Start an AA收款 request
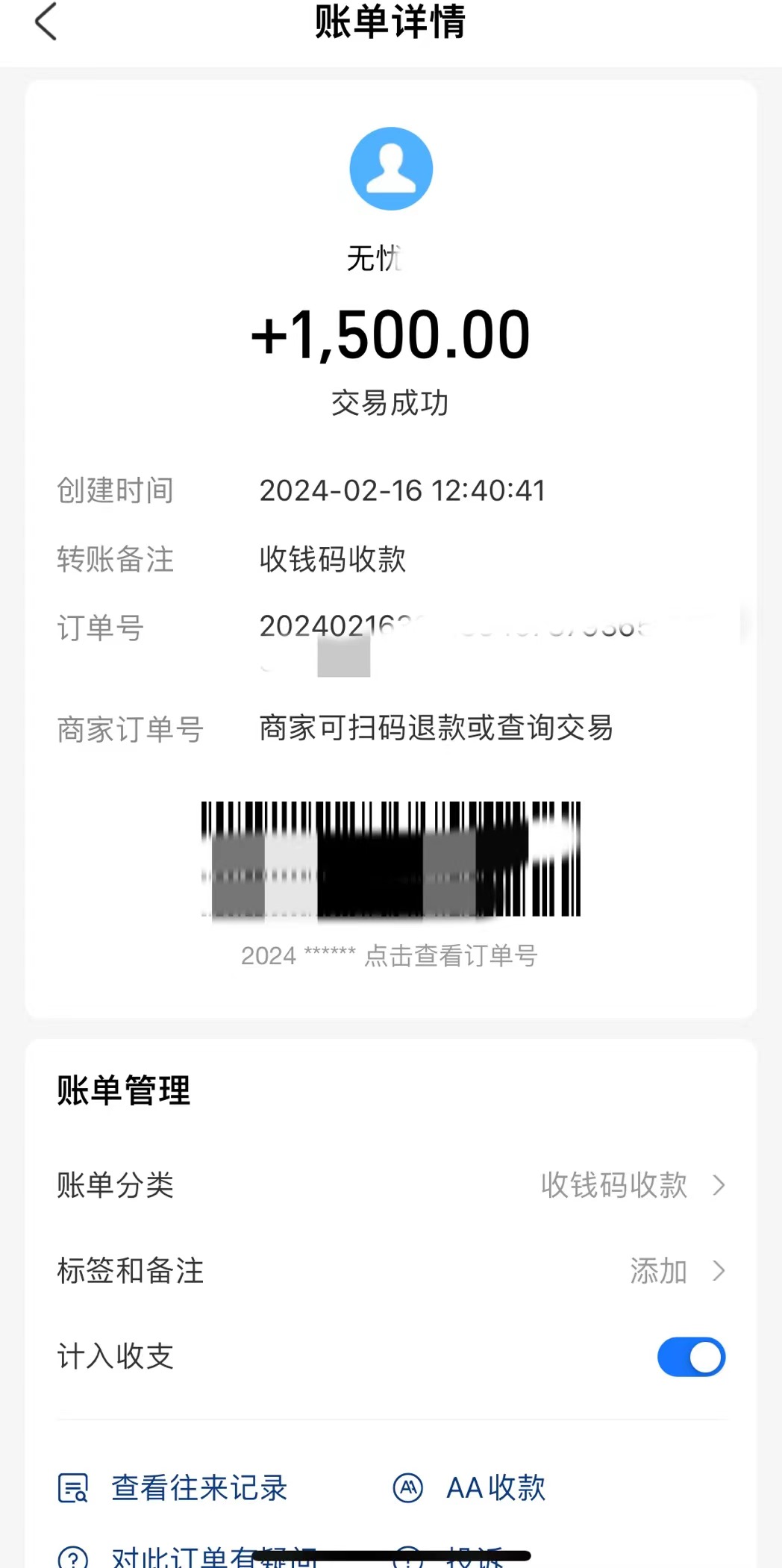The height and width of the screenshot is (1568, 782). 469,1488
